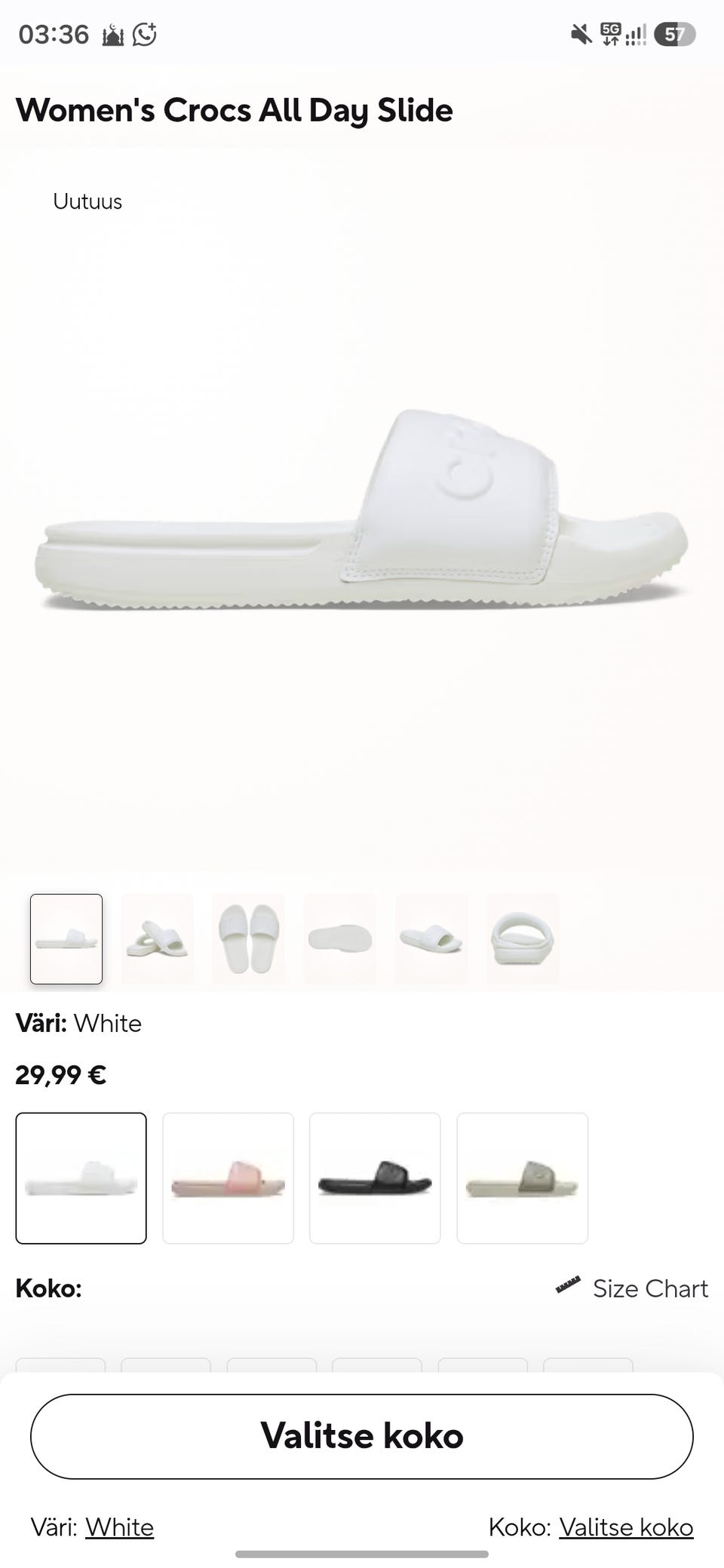Open the single slide angled-view thumbnail

[431, 939]
